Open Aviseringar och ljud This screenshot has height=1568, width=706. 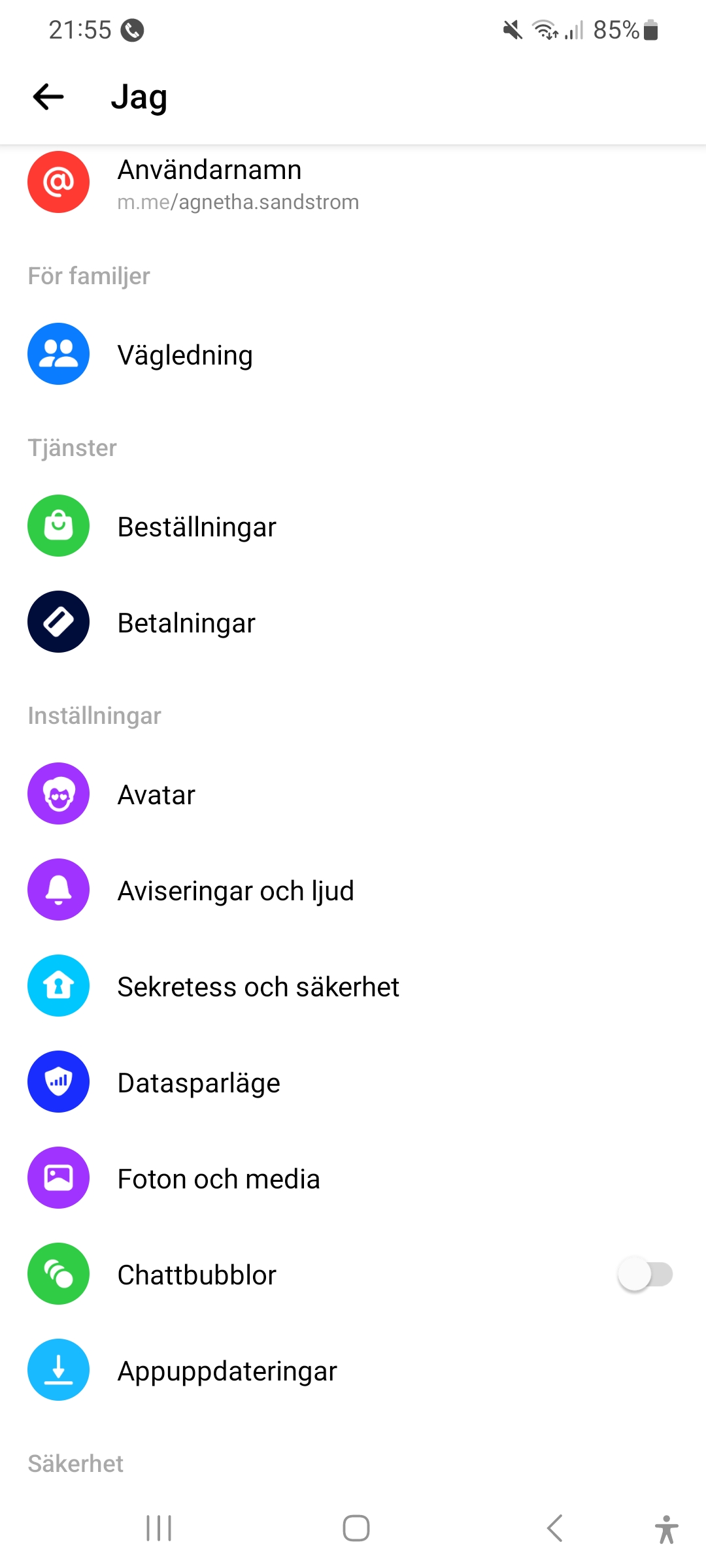[x=235, y=890]
